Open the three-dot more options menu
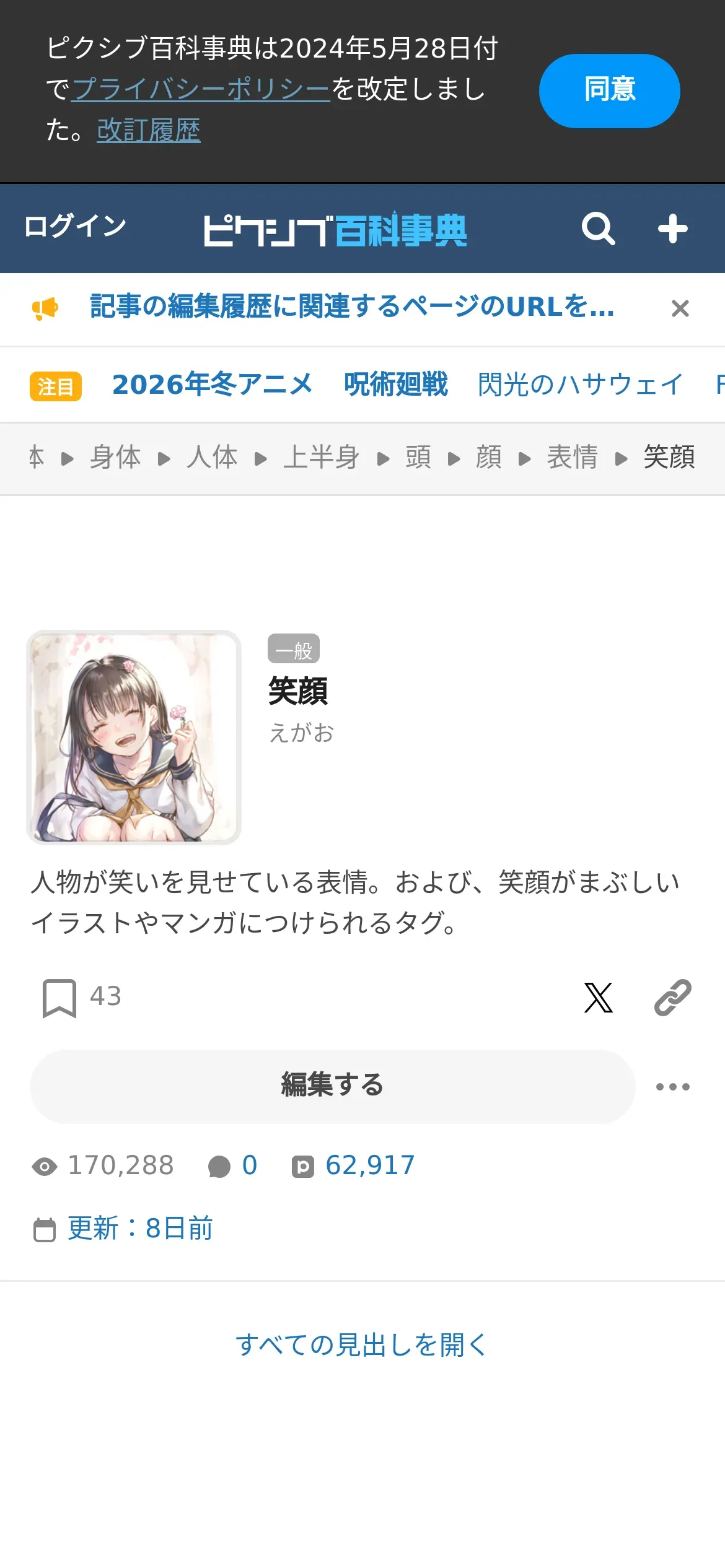This screenshot has height=1568, width=725. [672, 1087]
